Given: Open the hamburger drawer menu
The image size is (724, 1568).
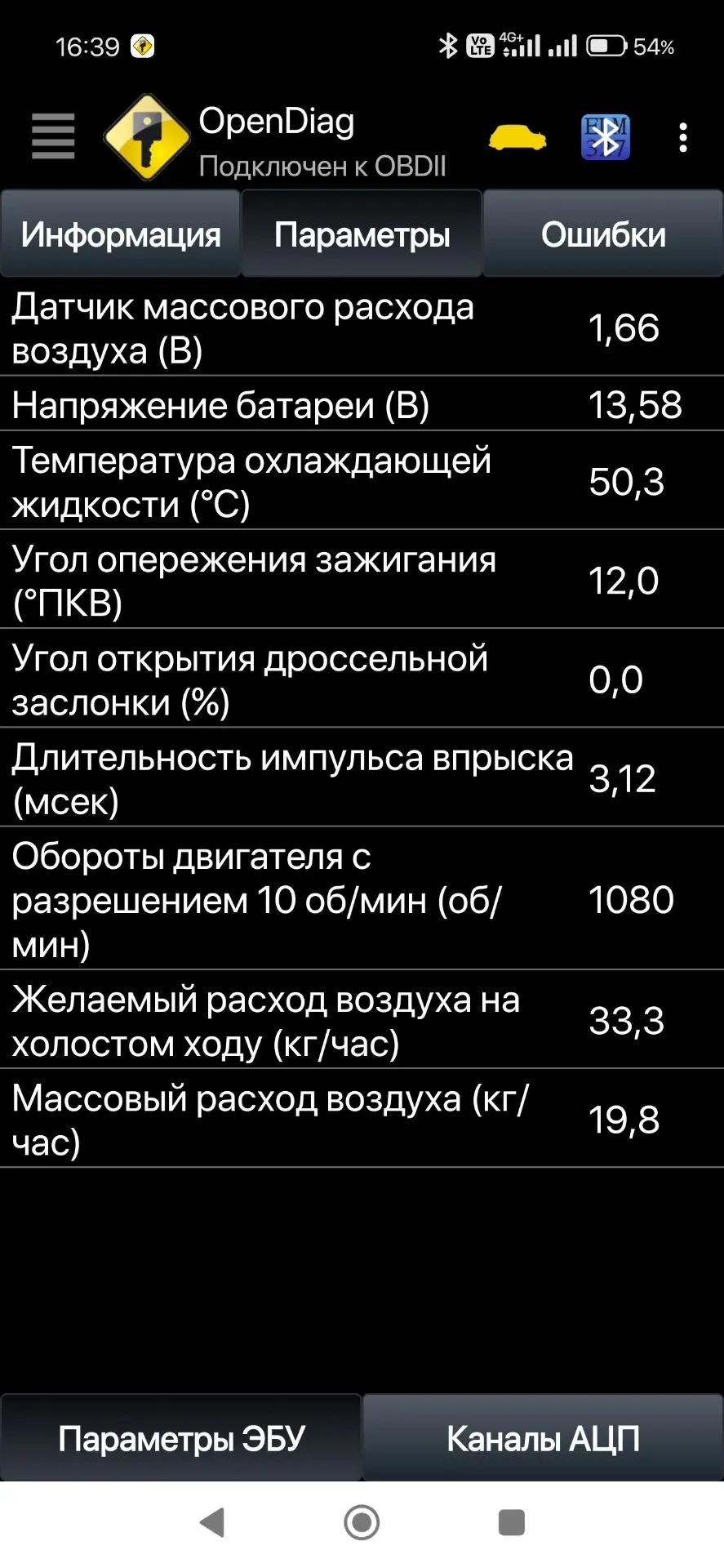Looking at the screenshot, I should [53, 136].
